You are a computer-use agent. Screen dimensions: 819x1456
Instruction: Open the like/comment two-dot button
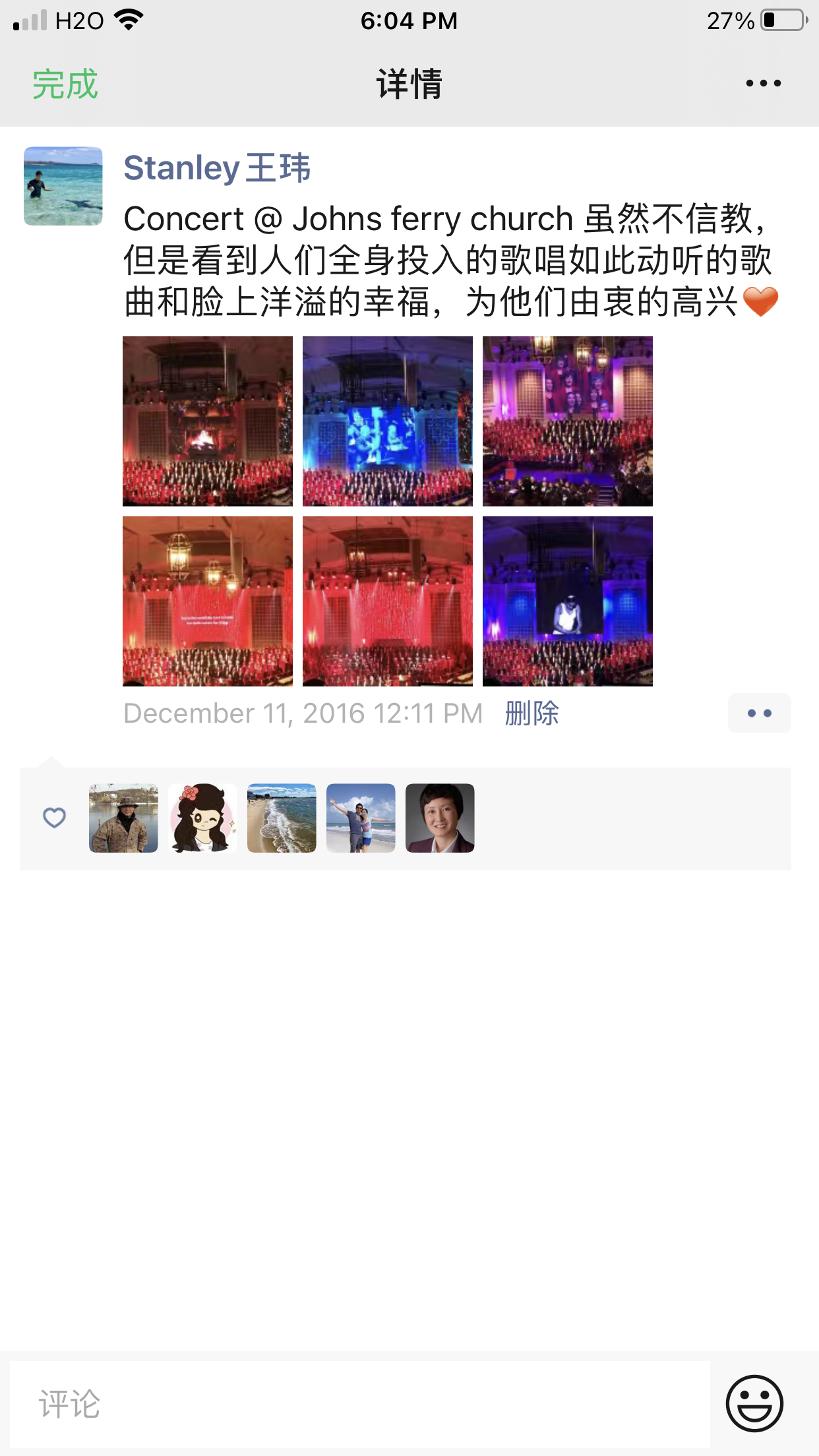759,713
